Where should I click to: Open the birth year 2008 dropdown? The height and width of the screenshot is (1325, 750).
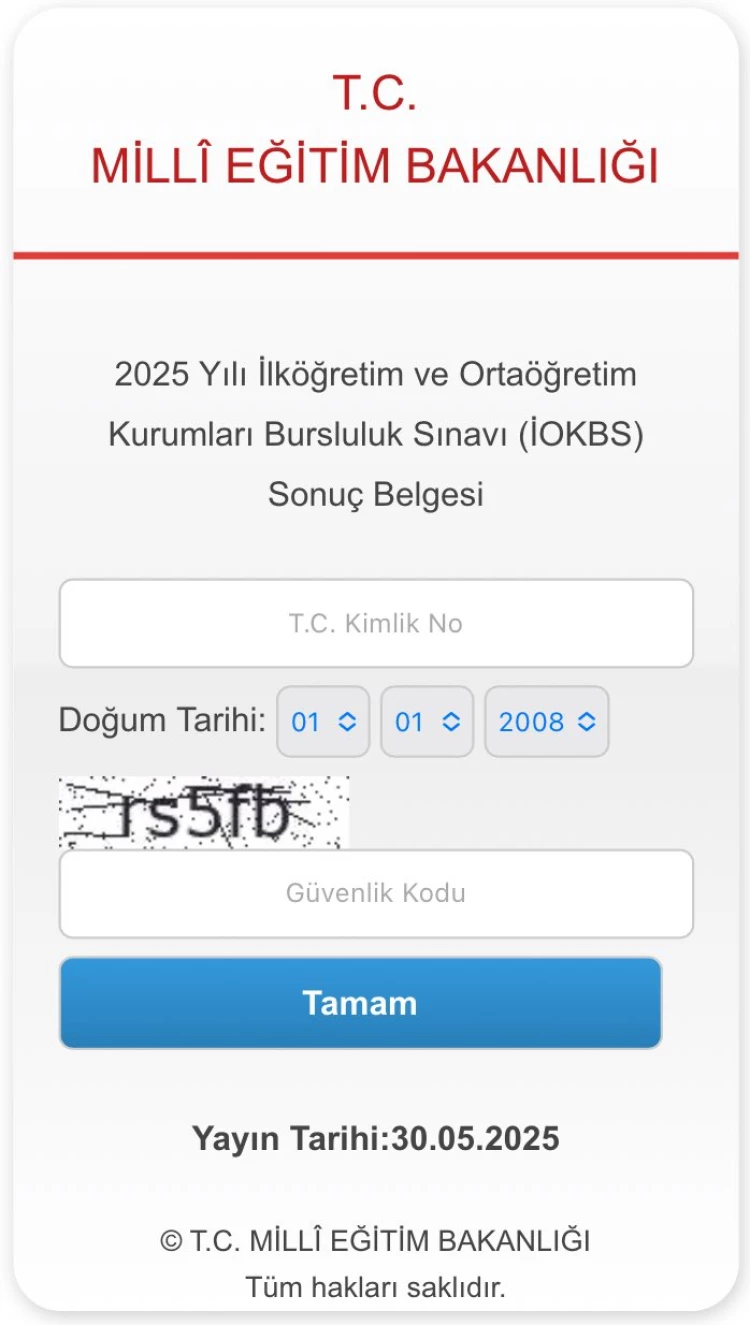[546, 722]
